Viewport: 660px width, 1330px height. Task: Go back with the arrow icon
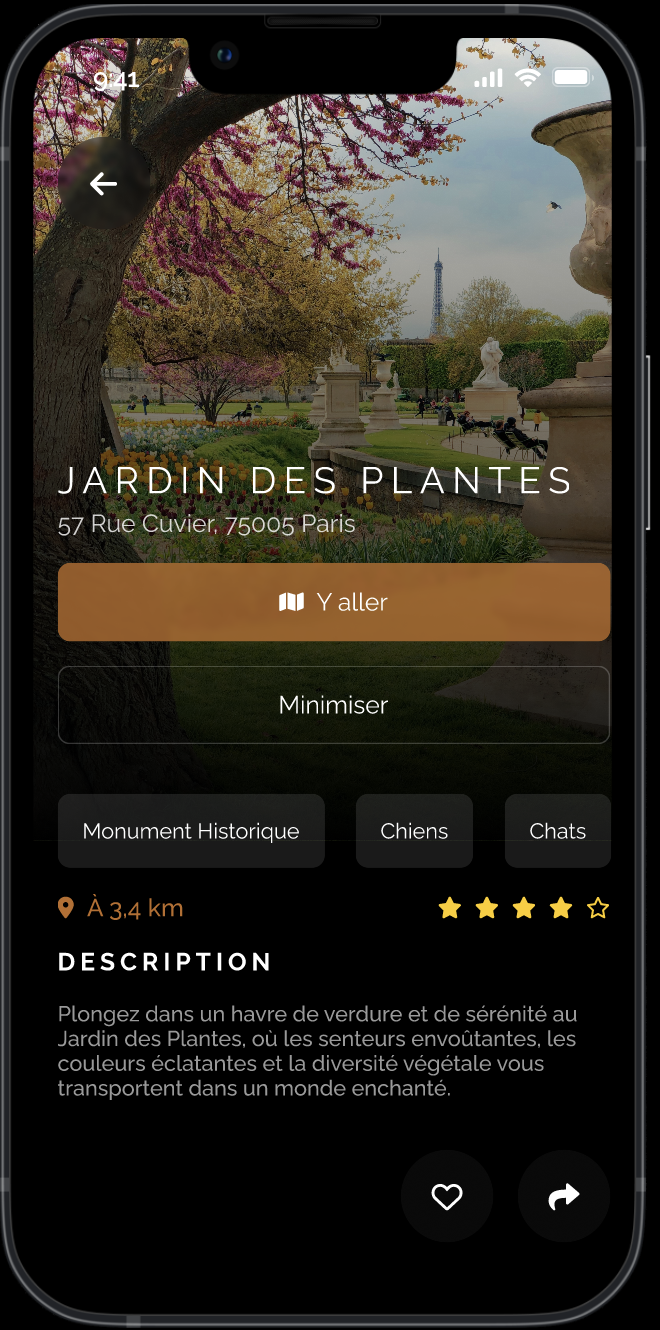coord(103,184)
